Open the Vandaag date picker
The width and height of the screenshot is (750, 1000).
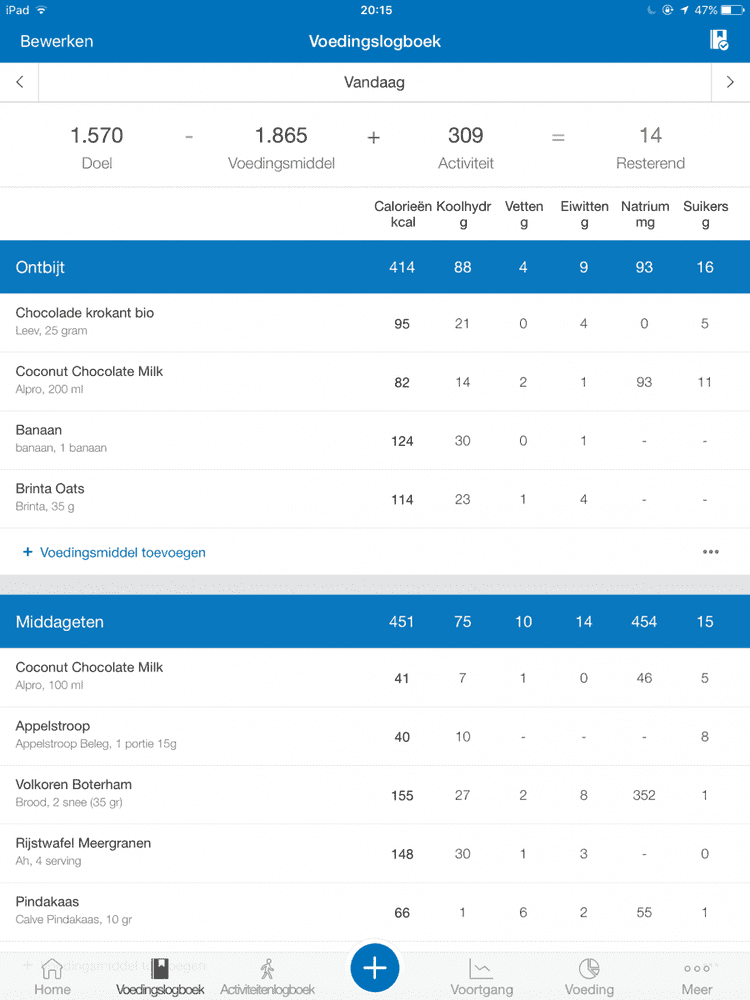(374, 83)
